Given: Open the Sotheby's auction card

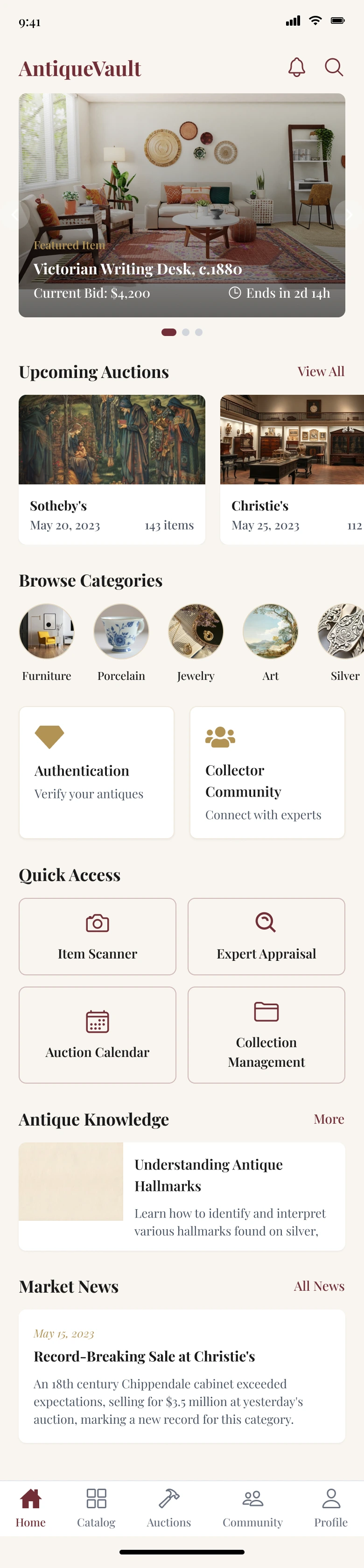Looking at the screenshot, I should (112, 469).
